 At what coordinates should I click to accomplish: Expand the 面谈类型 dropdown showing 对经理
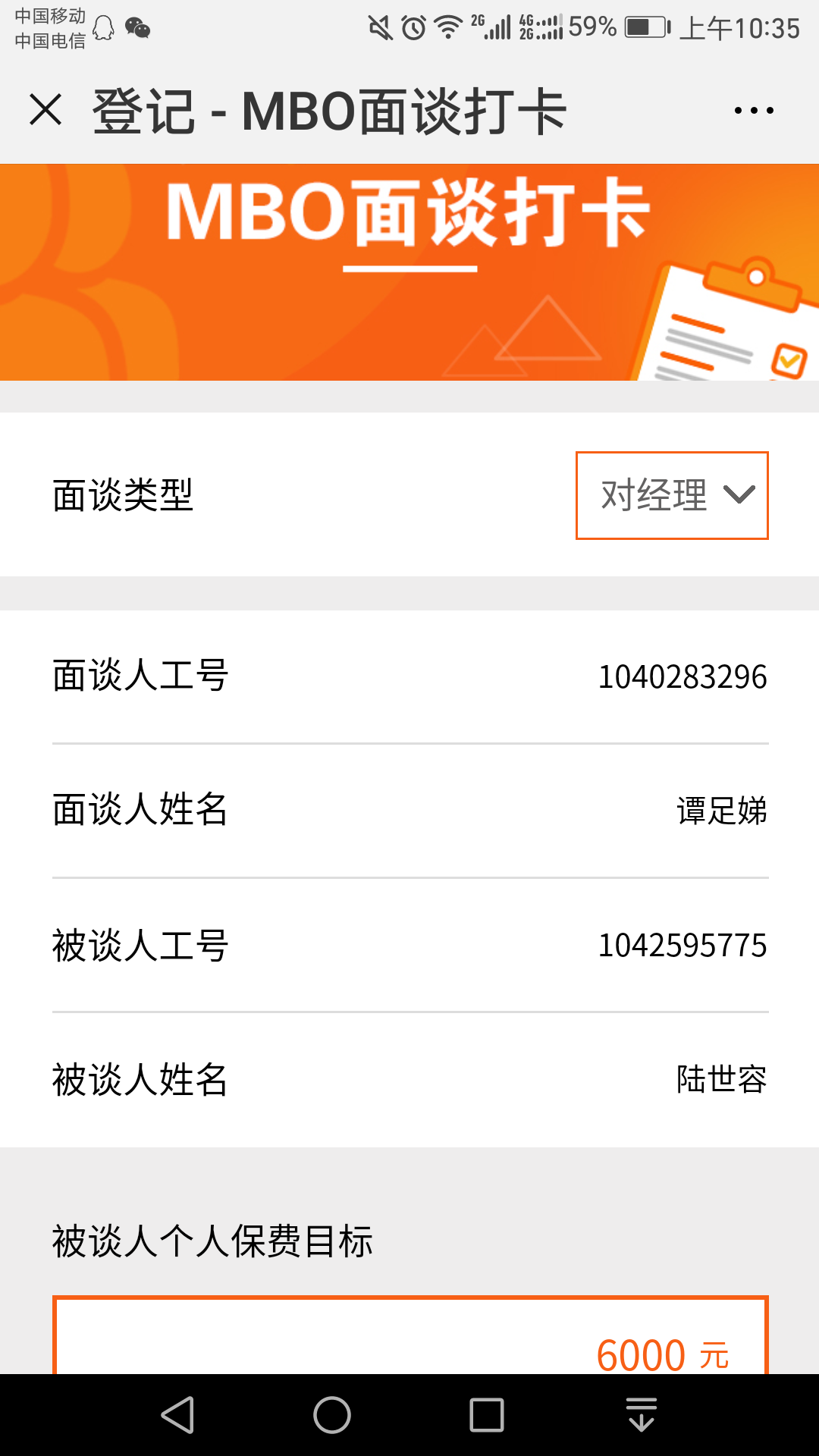click(x=672, y=496)
